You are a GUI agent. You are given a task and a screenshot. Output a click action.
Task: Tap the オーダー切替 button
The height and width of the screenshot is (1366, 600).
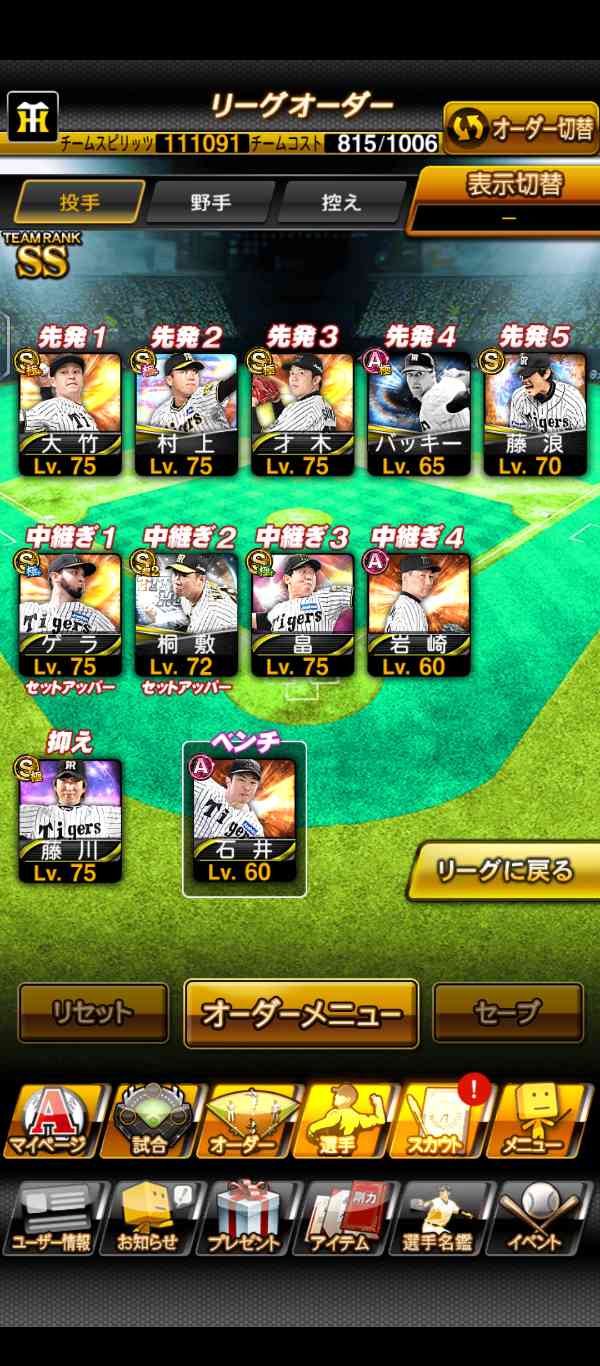point(521,127)
